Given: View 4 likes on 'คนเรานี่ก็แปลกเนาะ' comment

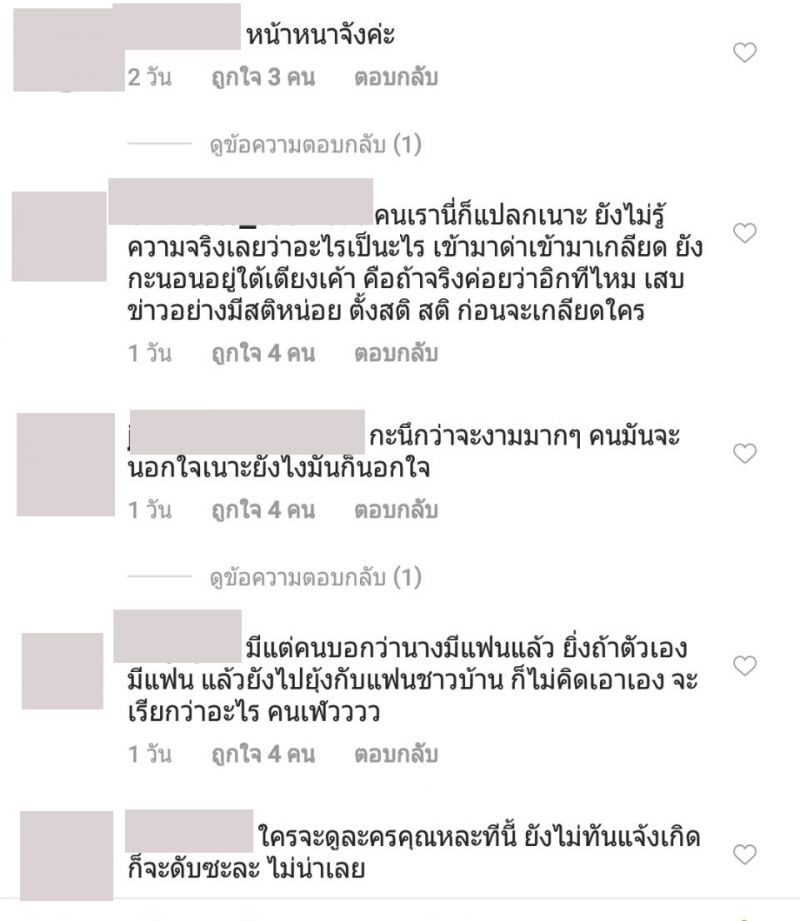Looking at the screenshot, I should [262, 353].
